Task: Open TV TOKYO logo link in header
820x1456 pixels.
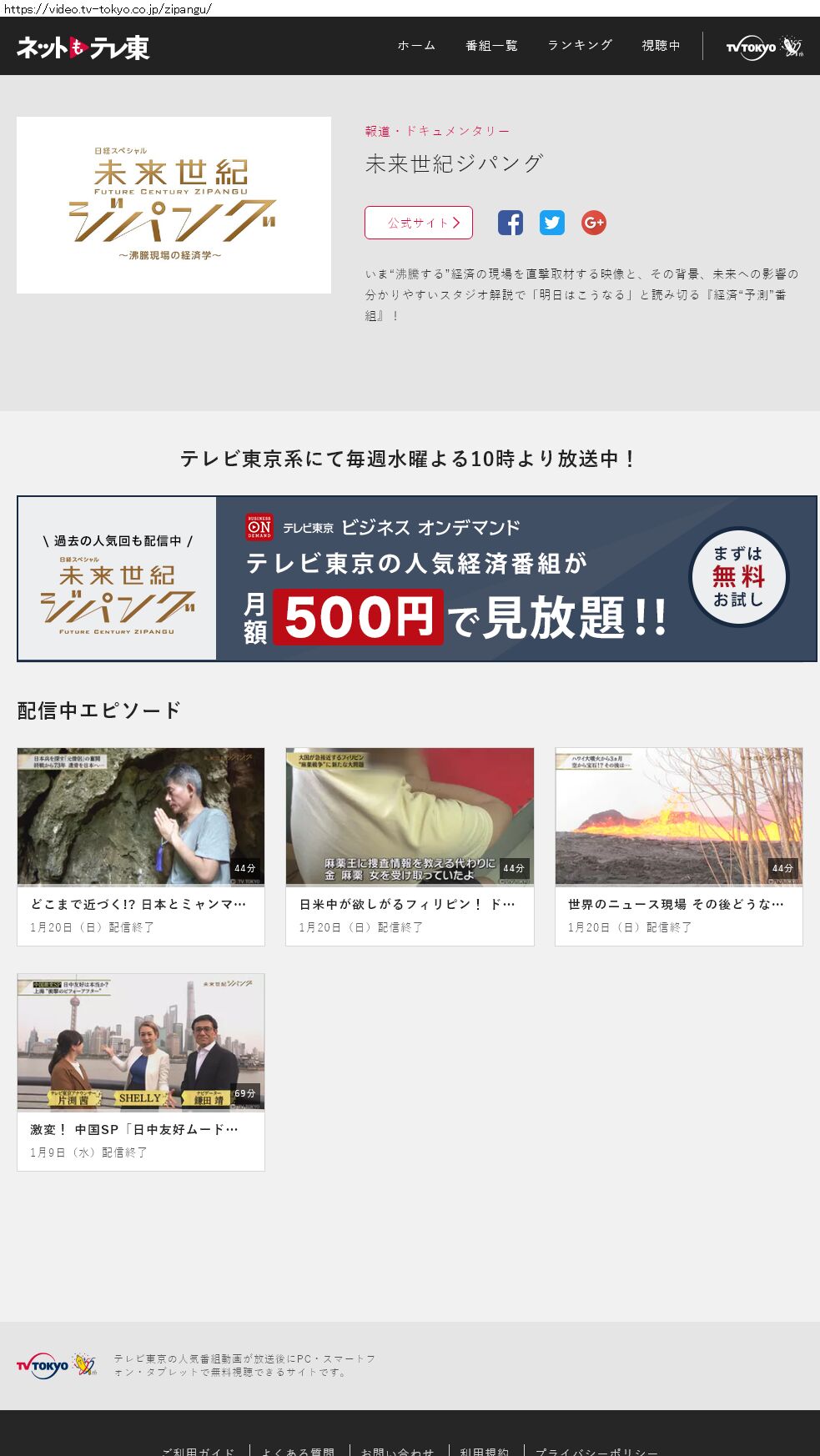Action: click(x=763, y=47)
